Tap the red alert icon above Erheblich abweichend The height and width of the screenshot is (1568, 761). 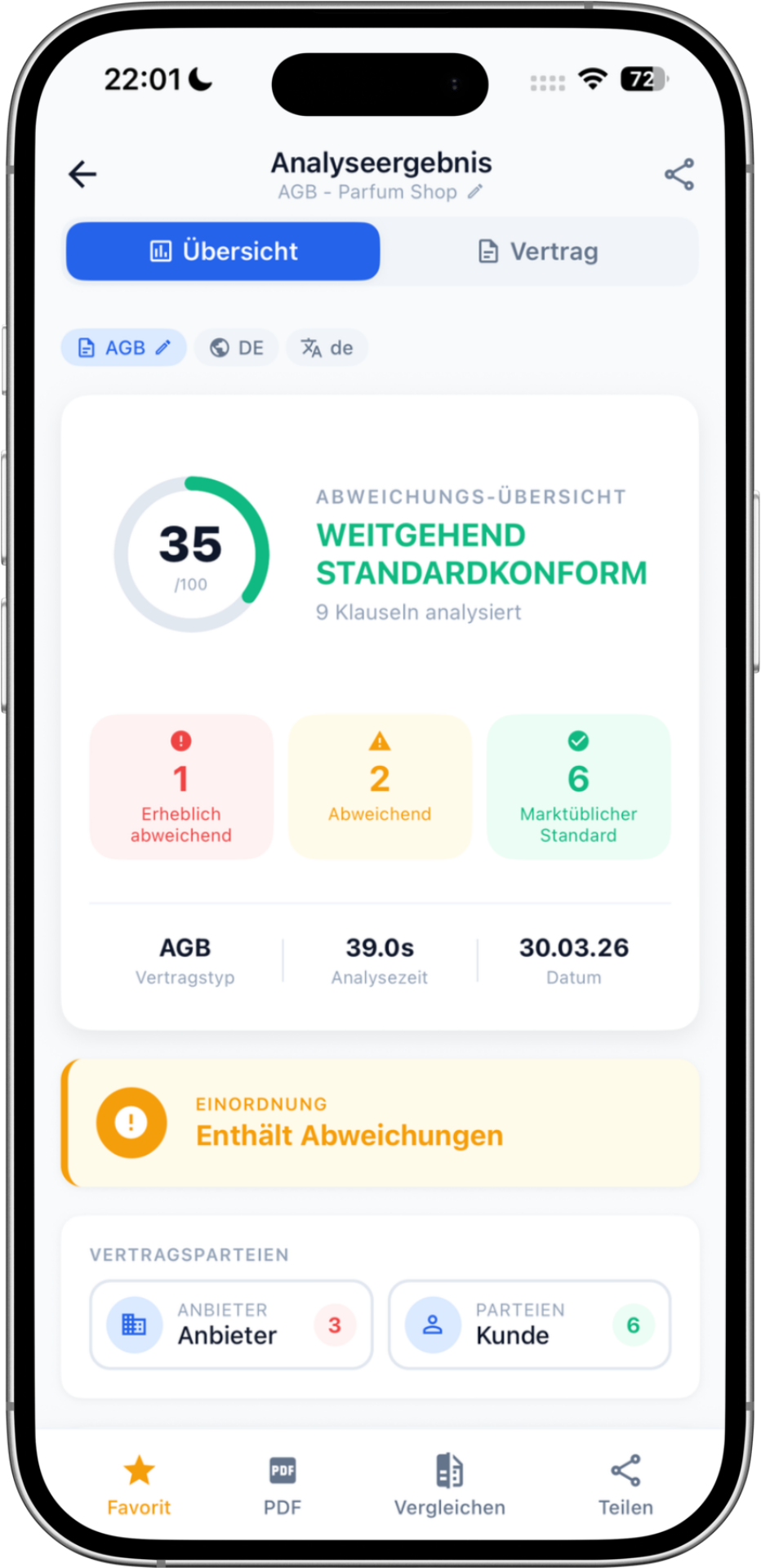[180, 742]
